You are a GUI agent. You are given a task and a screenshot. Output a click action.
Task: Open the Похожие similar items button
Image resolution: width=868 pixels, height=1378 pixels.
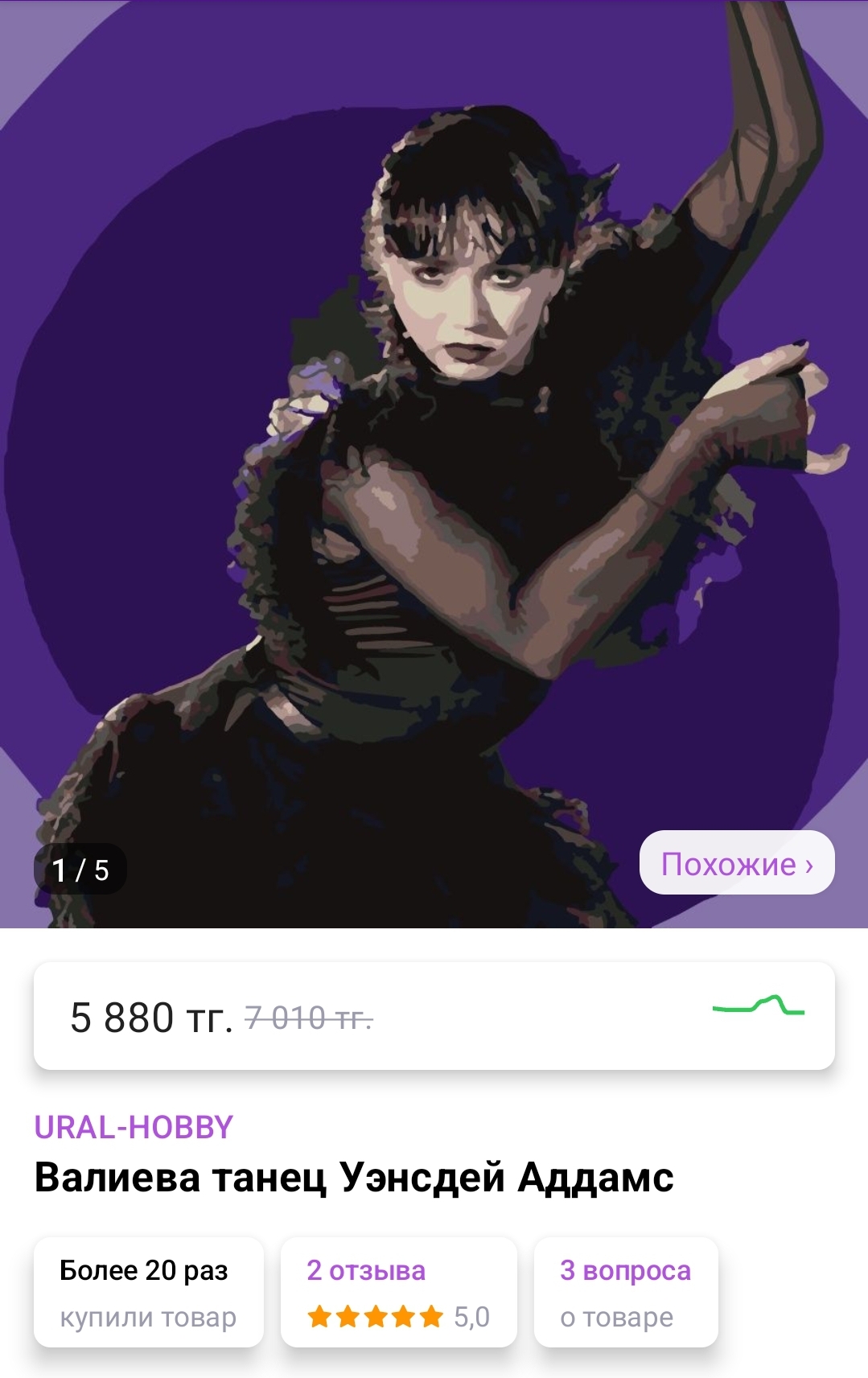click(x=736, y=863)
